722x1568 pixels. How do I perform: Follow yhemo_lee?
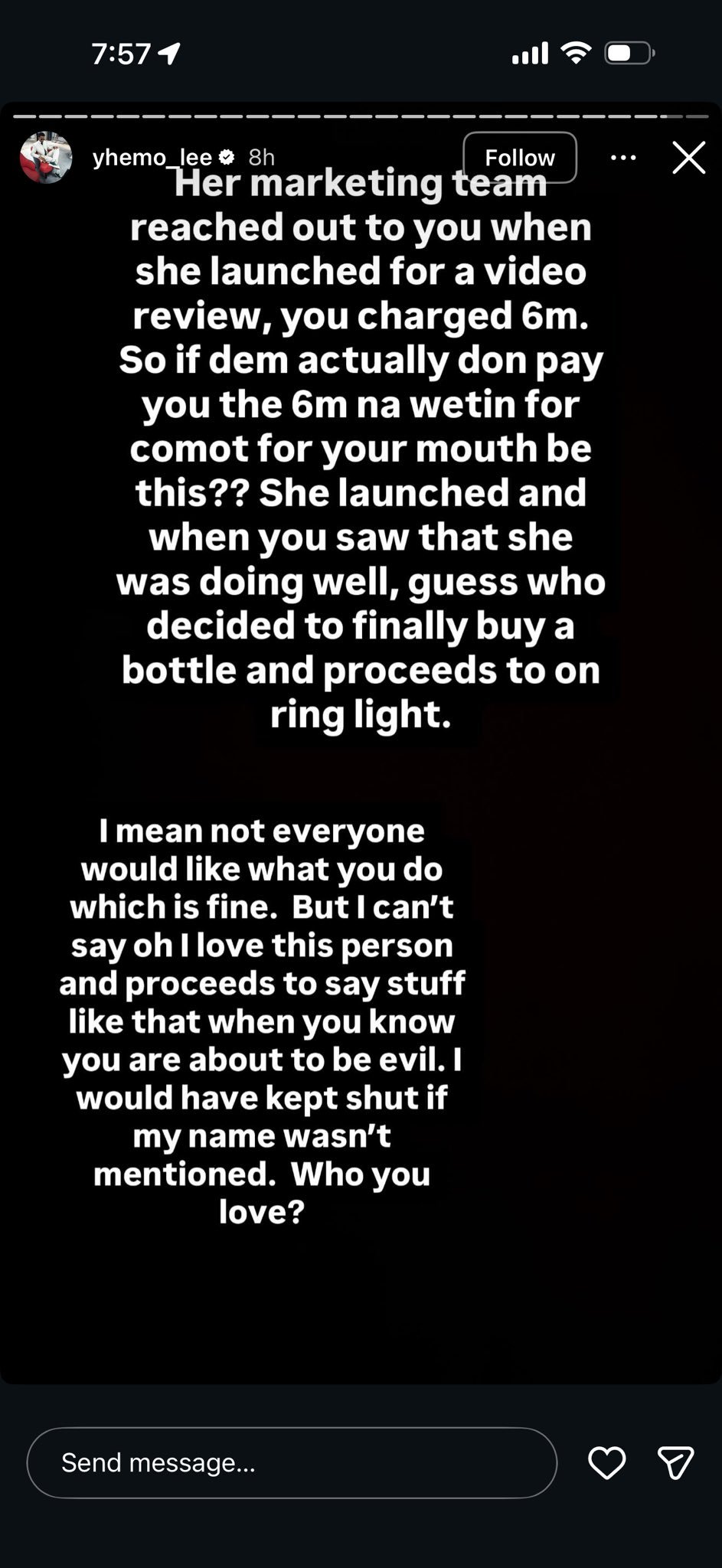(x=519, y=157)
